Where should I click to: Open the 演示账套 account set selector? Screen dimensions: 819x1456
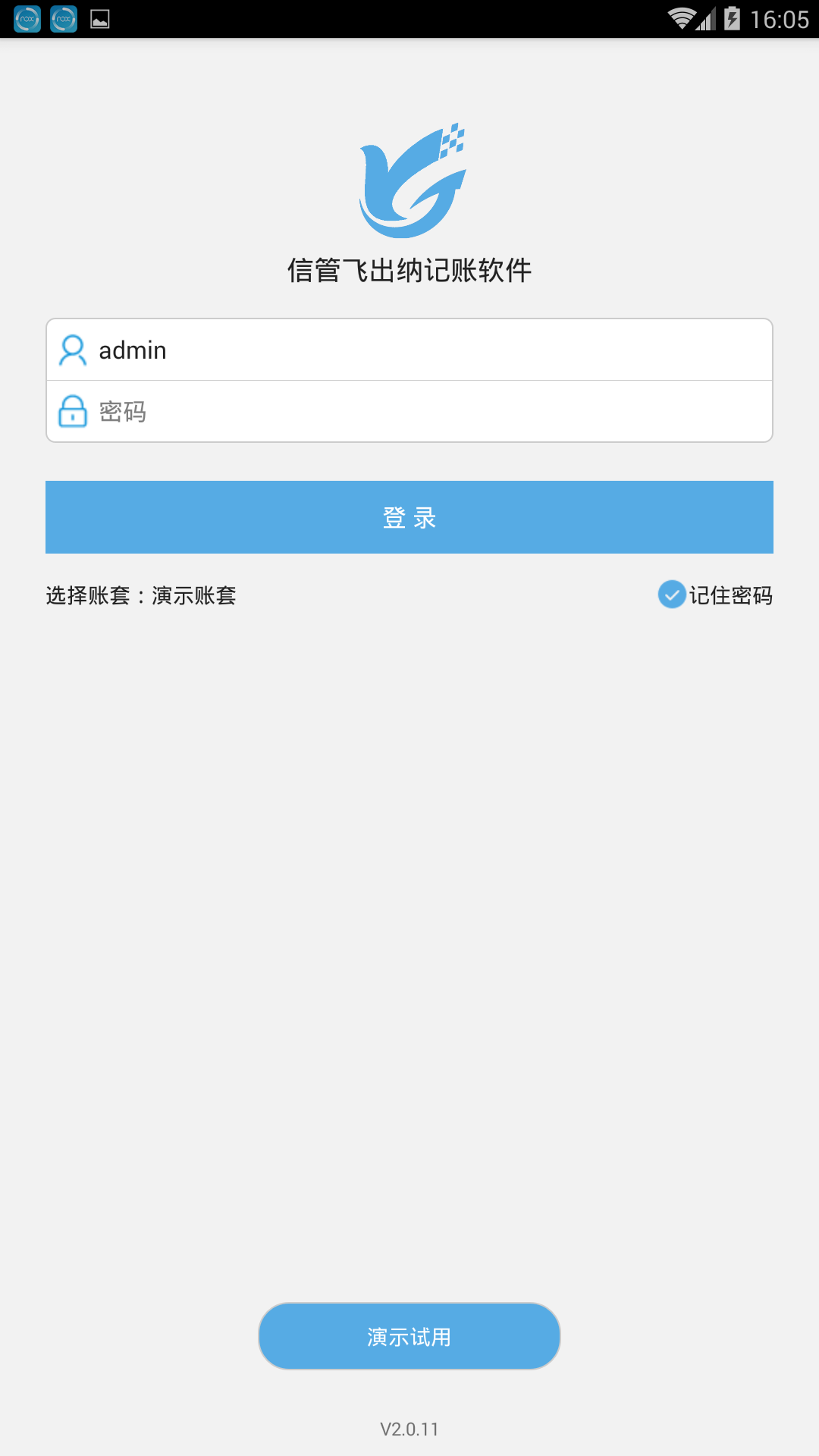193,597
